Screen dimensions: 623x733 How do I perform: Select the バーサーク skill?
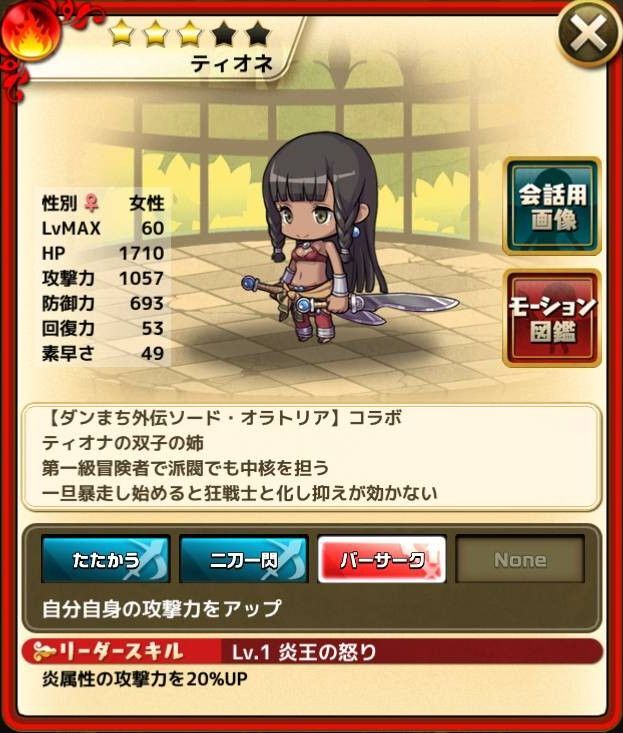click(382, 560)
